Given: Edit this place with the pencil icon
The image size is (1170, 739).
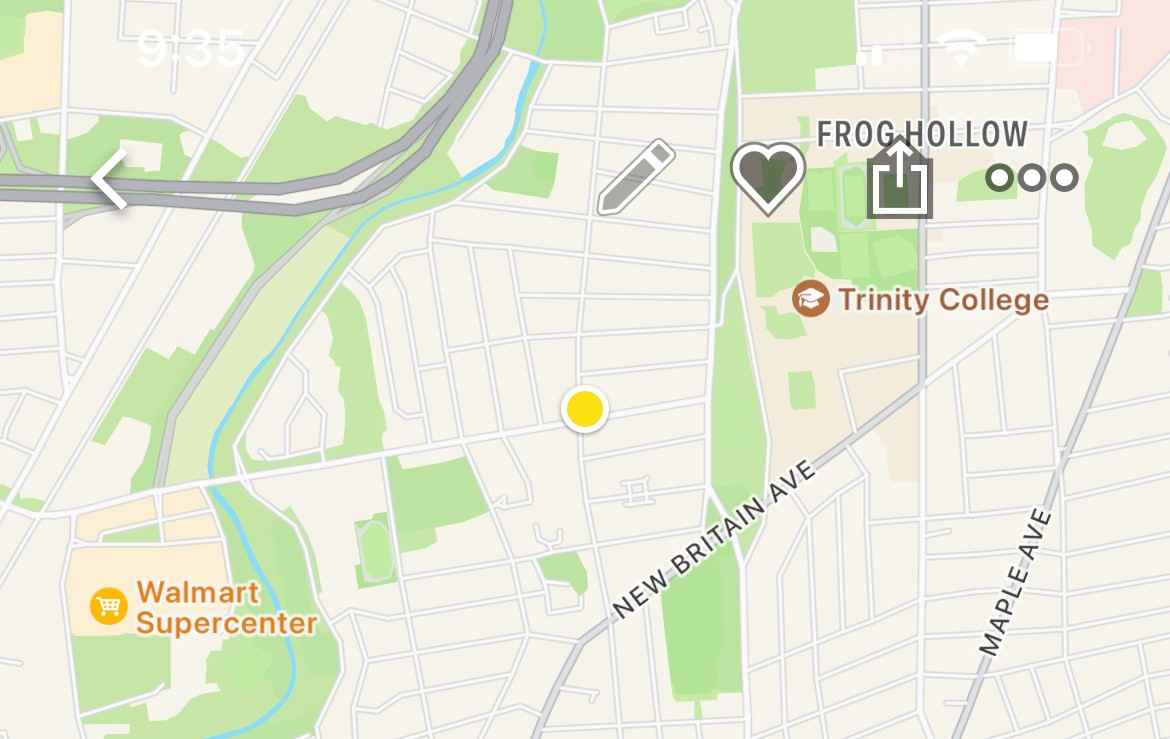Looking at the screenshot, I should coord(635,178).
